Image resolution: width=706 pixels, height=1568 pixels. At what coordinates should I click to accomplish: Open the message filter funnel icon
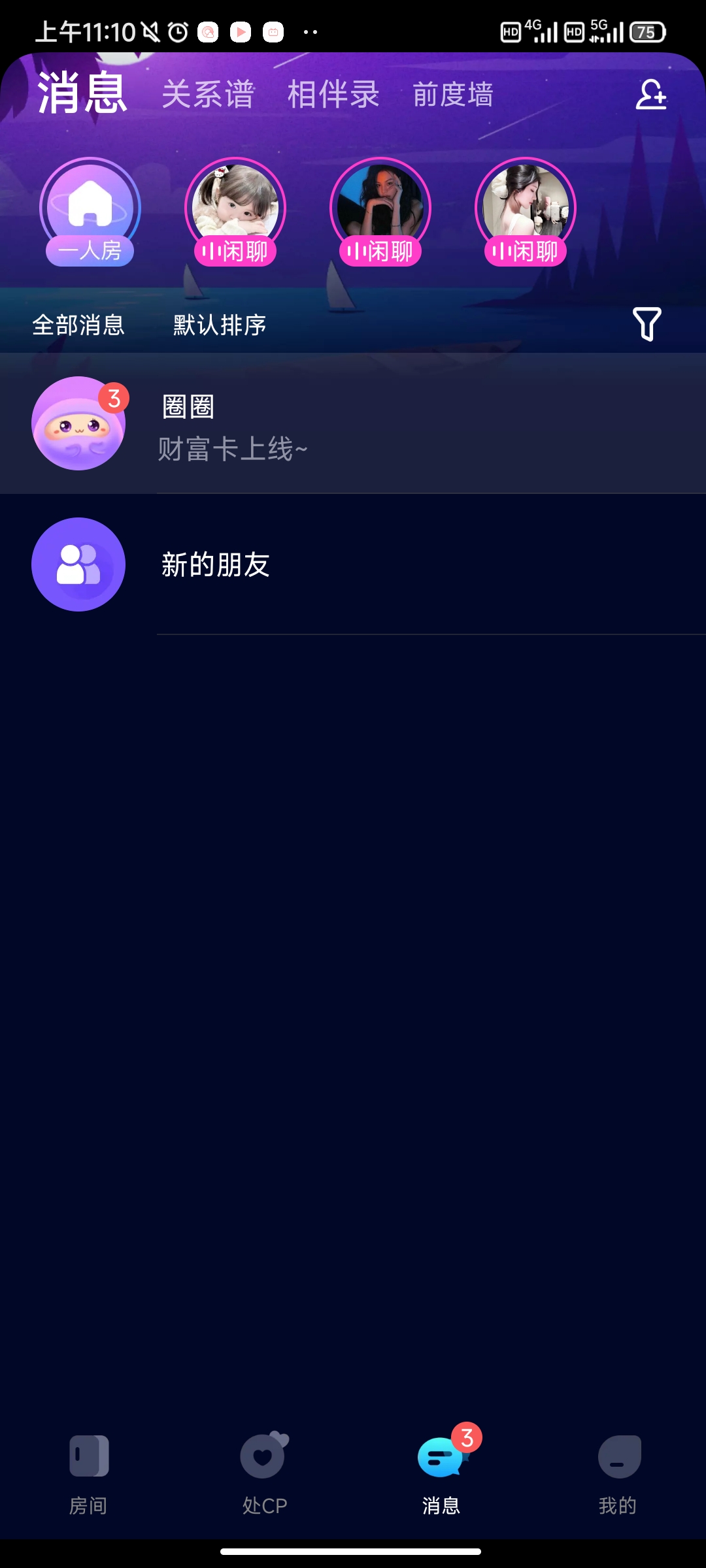pos(647,324)
